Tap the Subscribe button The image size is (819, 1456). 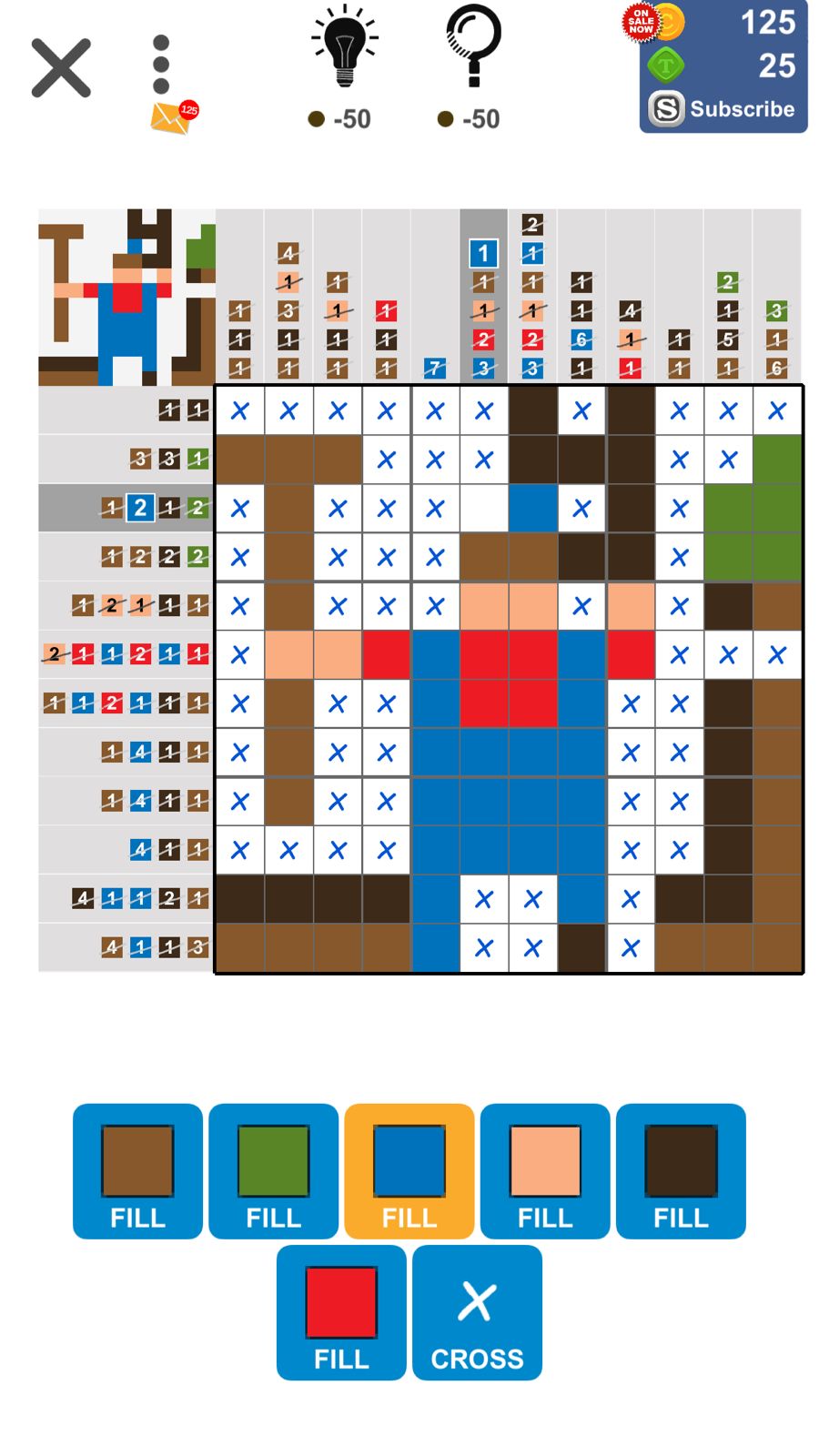[x=723, y=109]
